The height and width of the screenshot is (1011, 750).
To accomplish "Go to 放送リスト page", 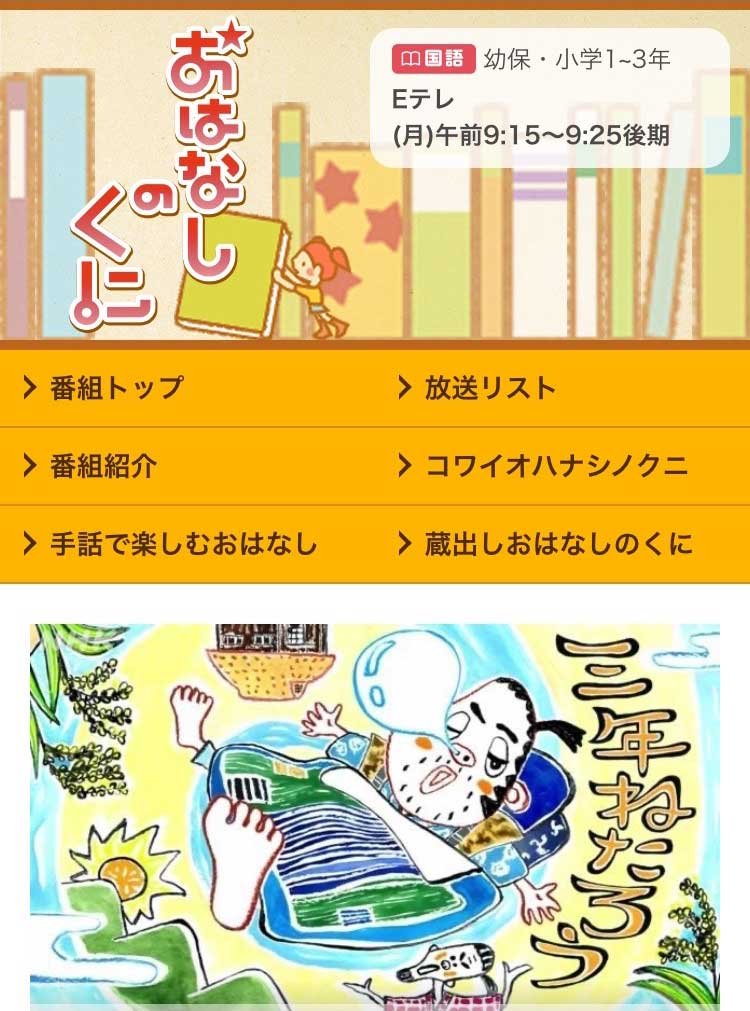I will pos(489,388).
